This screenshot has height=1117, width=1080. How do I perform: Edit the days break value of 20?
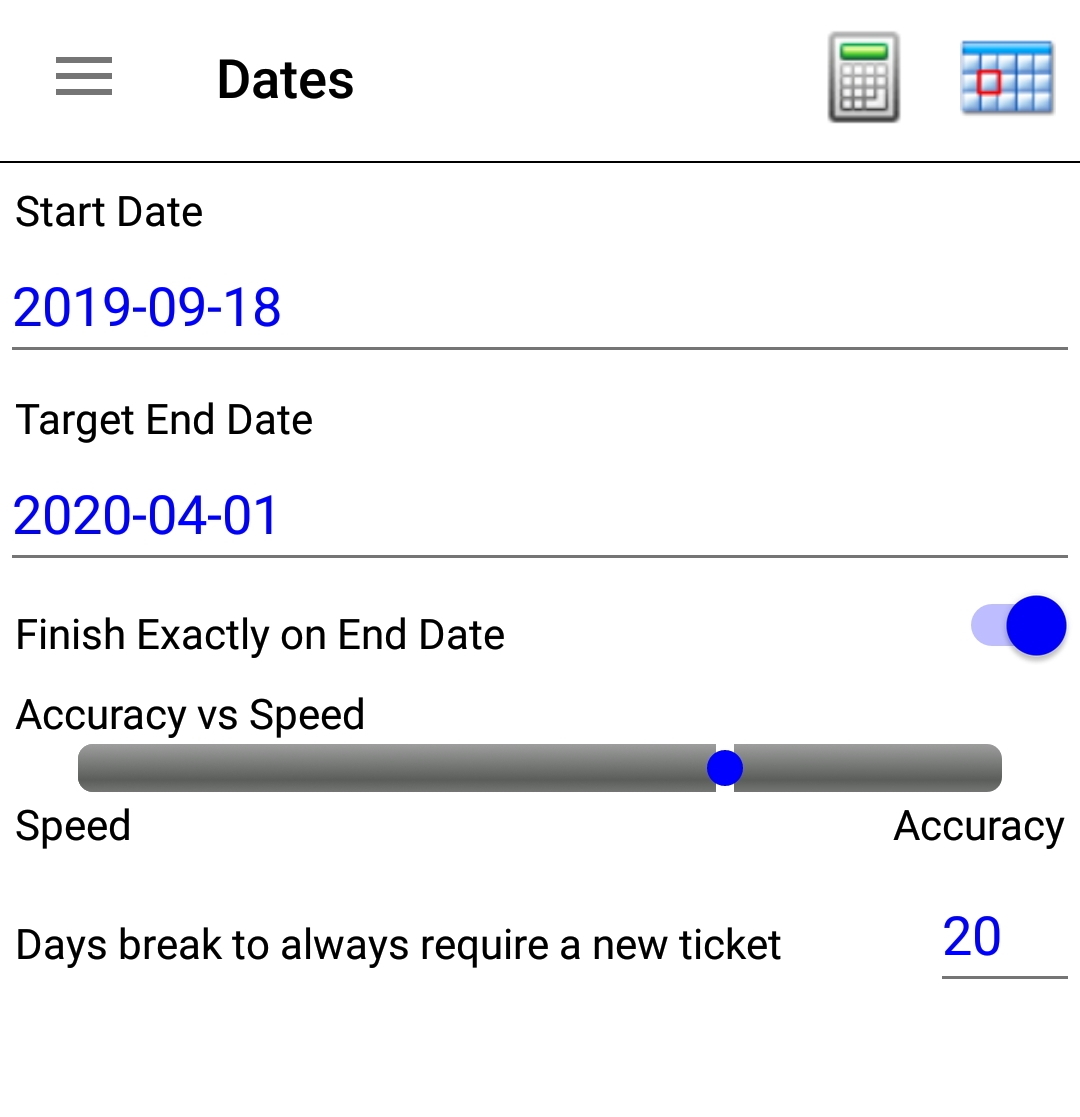972,938
